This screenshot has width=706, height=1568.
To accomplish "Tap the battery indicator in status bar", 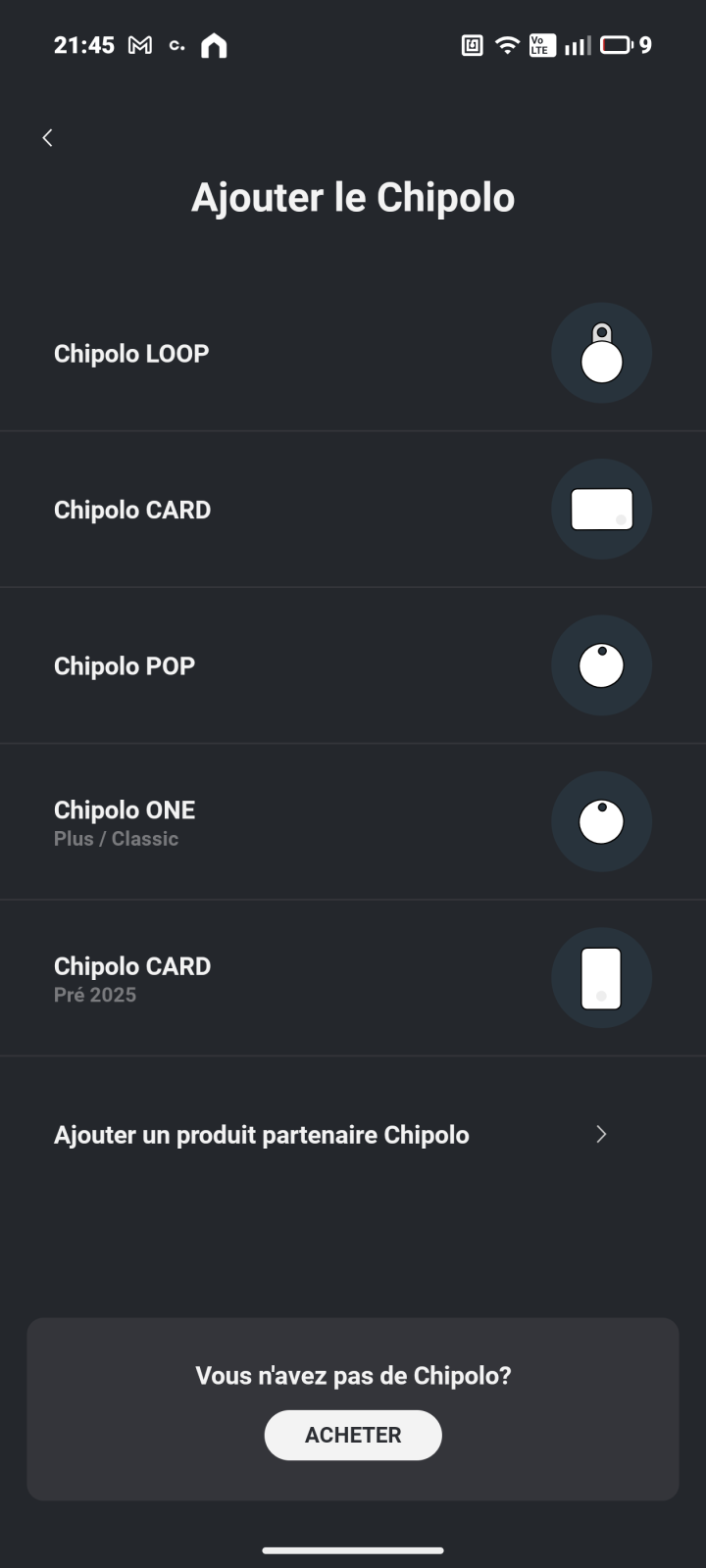I will [x=618, y=44].
